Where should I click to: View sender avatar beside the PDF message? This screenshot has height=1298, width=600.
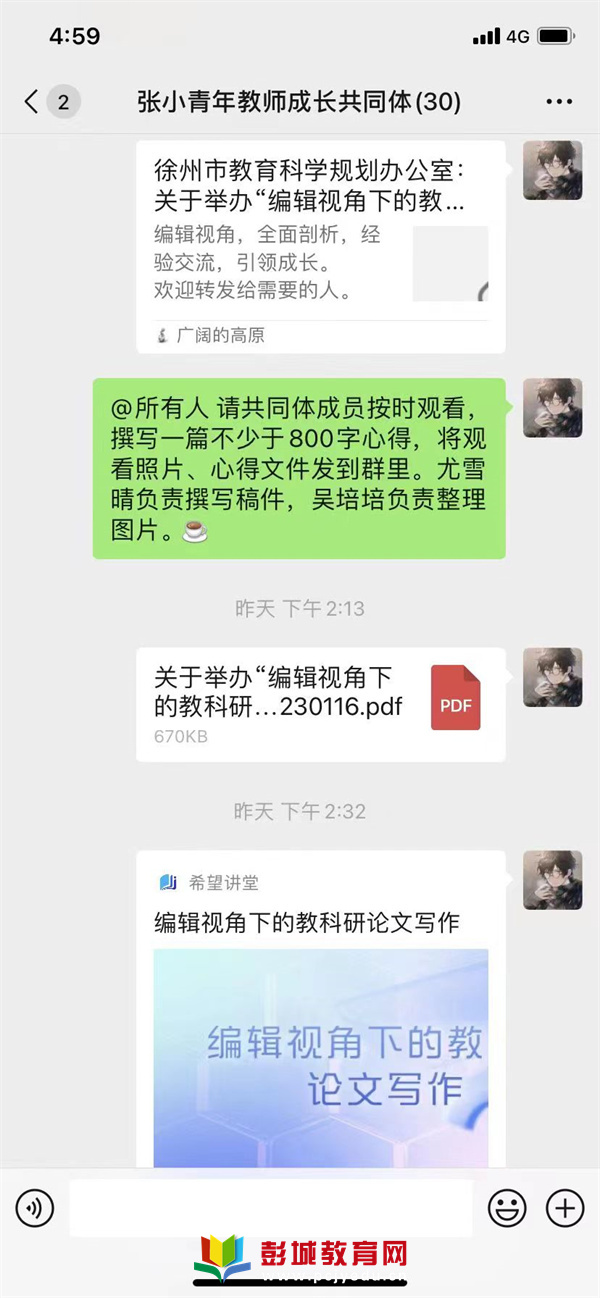click(552, 677)
